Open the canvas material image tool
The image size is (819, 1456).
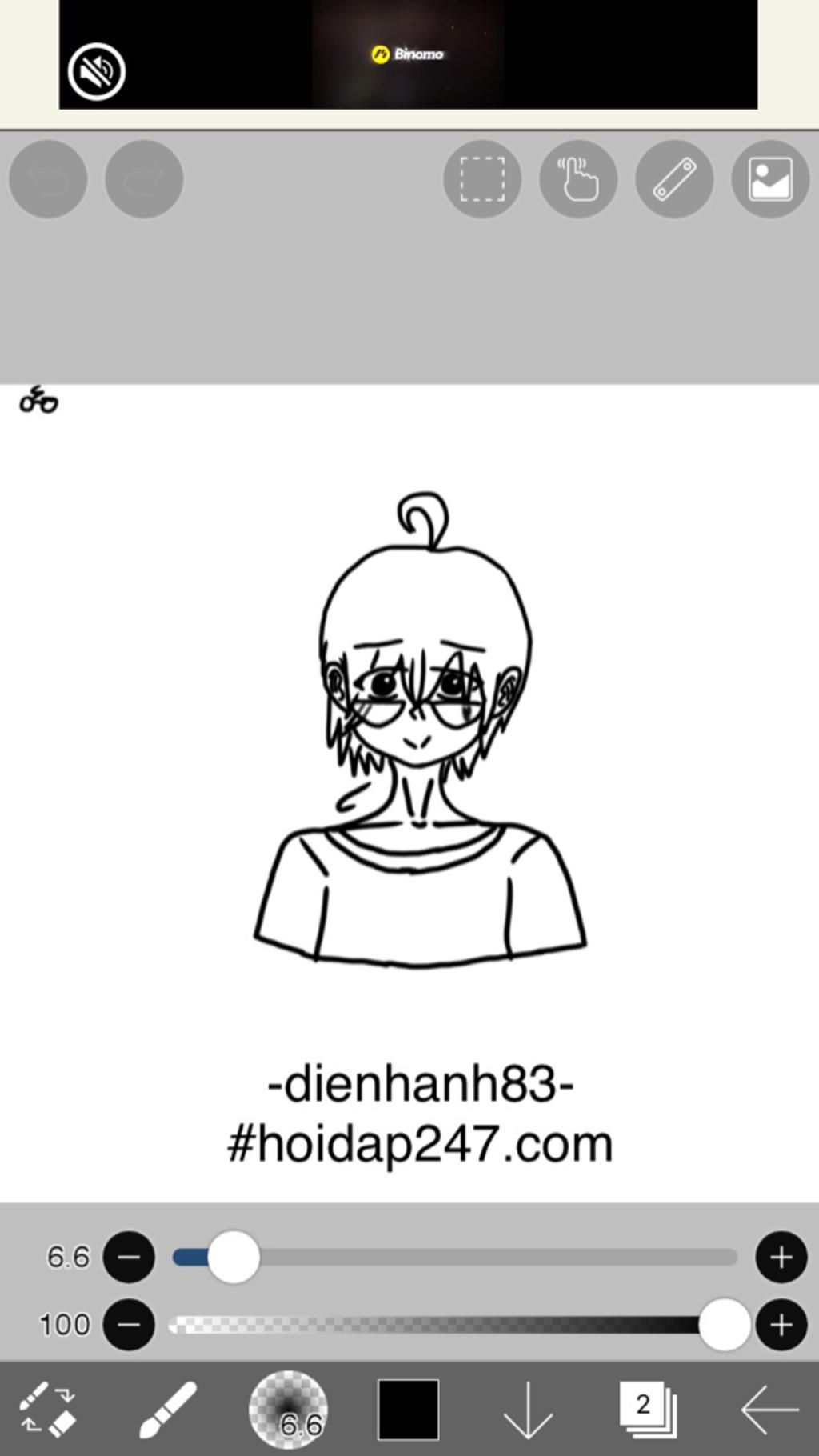tap(770, 179)
